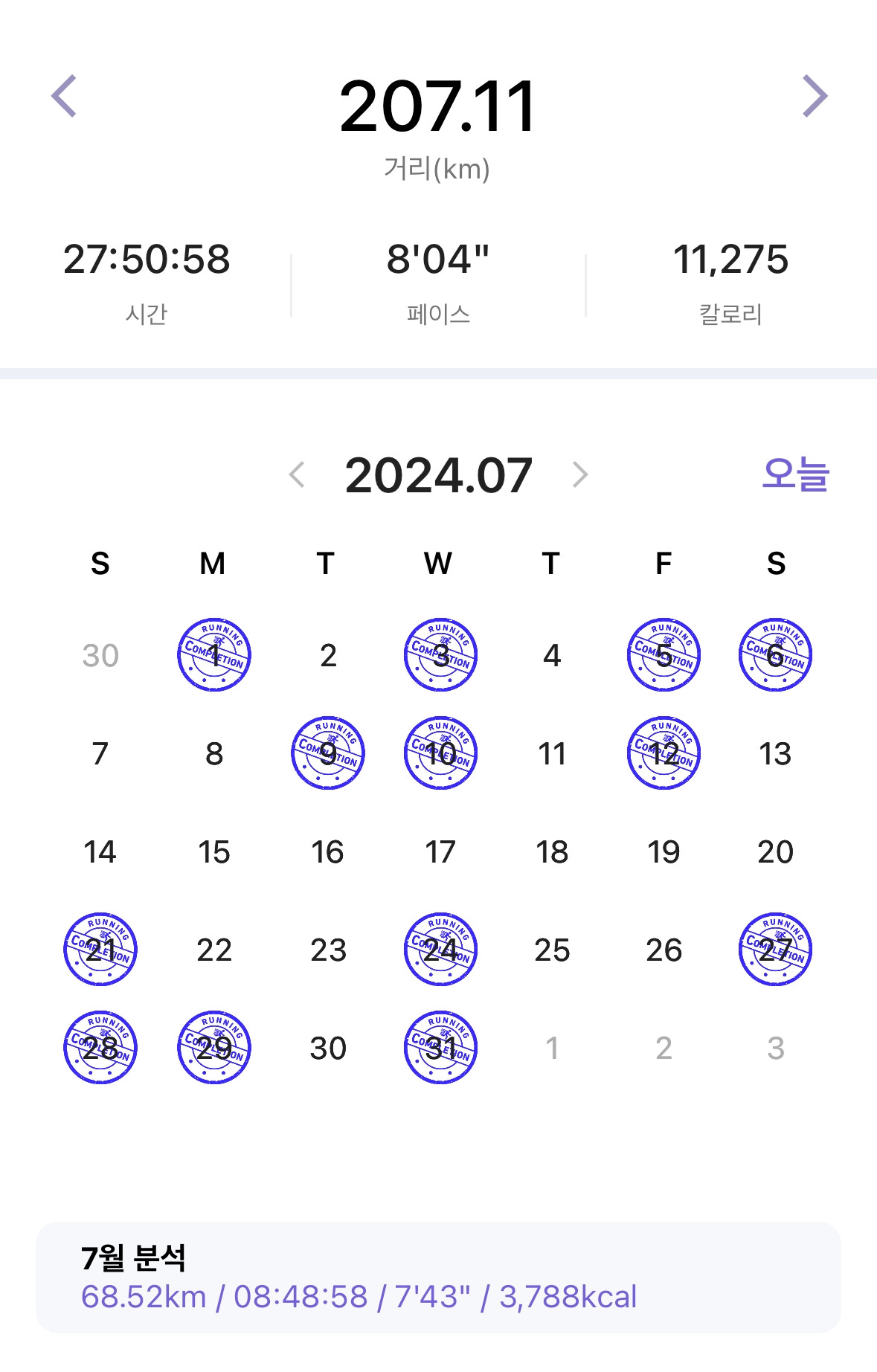This screenshot has height=1372, width=877.
Task: Select July 15 on the calendar
Action: pyautogui.click(x=214, y=851)
